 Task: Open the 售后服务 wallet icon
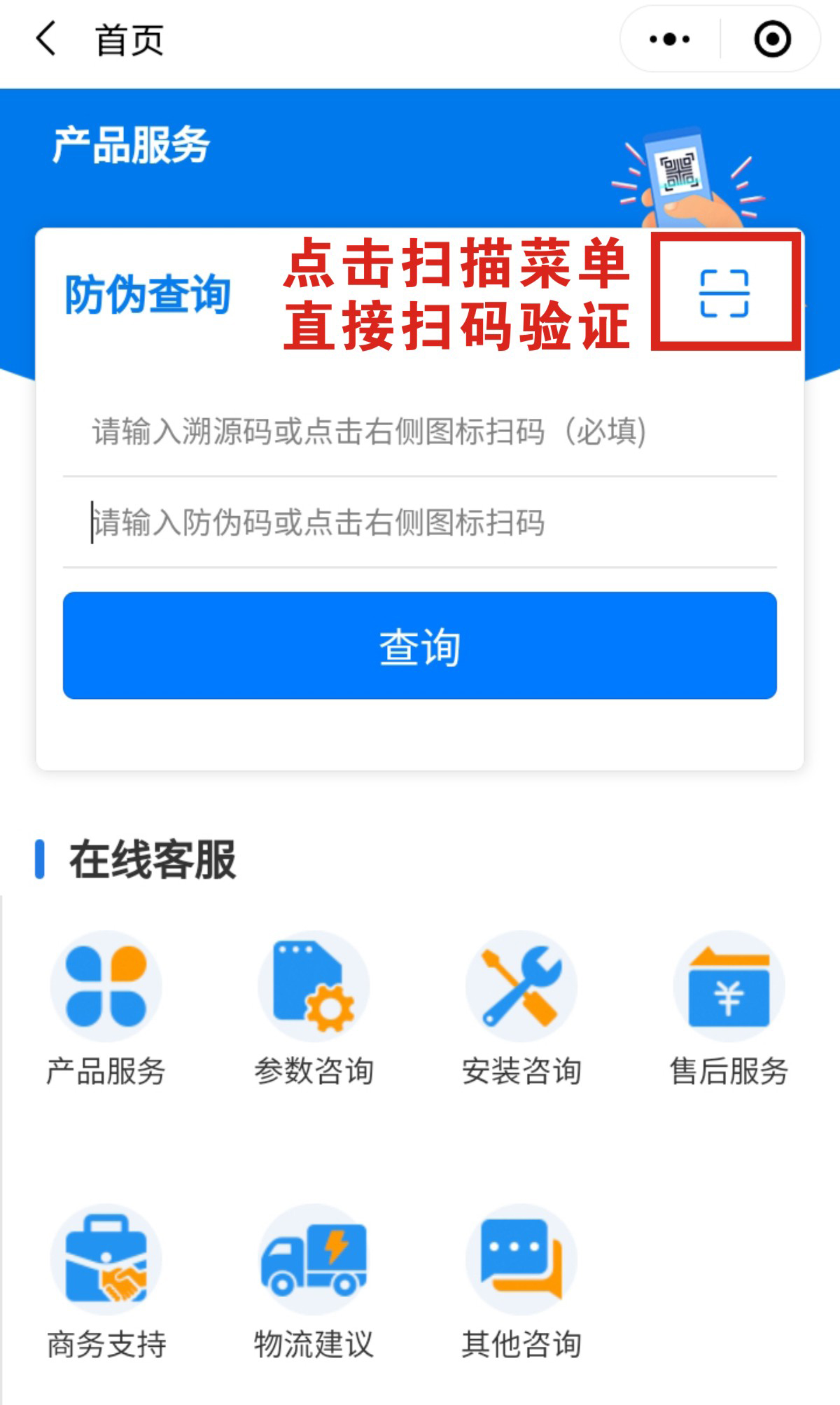pos(731,985)
